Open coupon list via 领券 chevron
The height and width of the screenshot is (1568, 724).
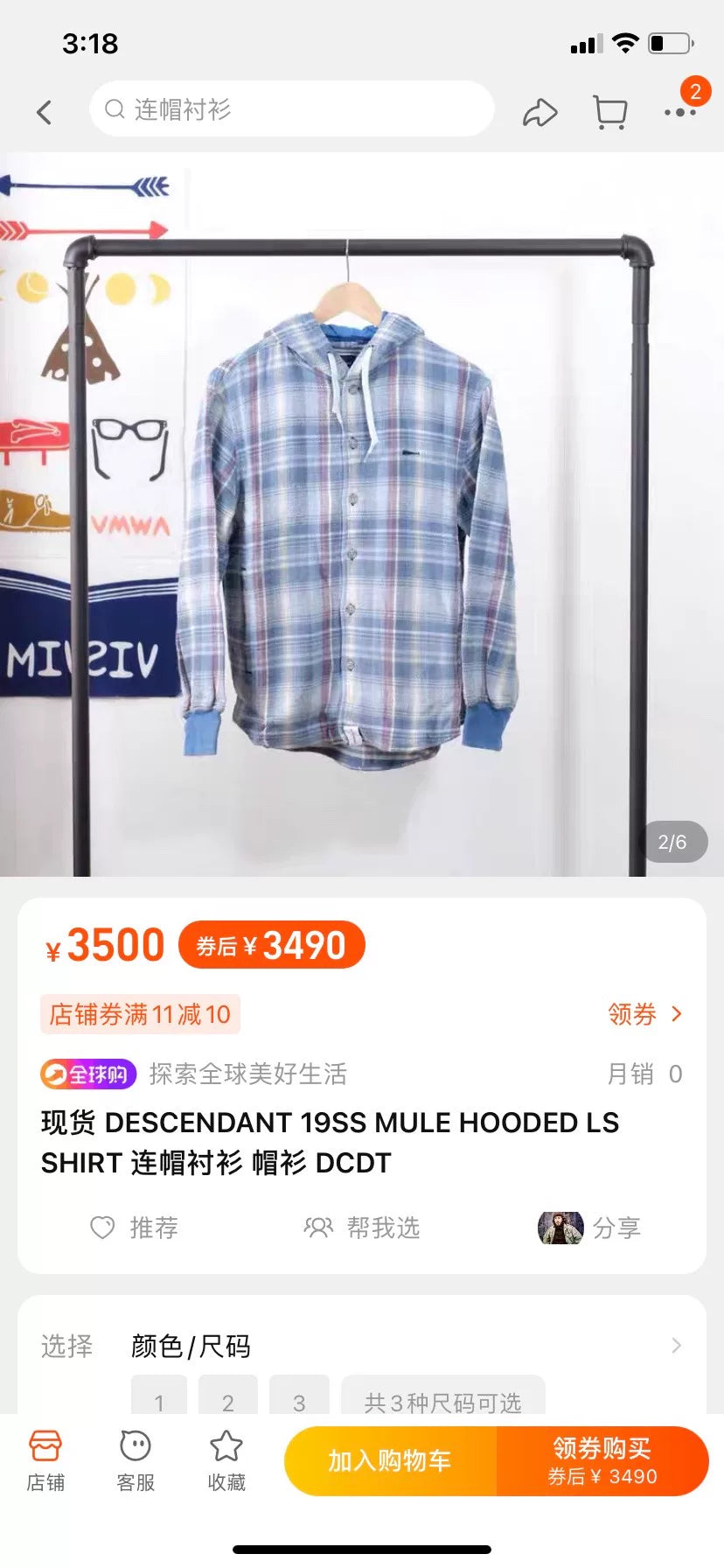[x=645, y=1014]
